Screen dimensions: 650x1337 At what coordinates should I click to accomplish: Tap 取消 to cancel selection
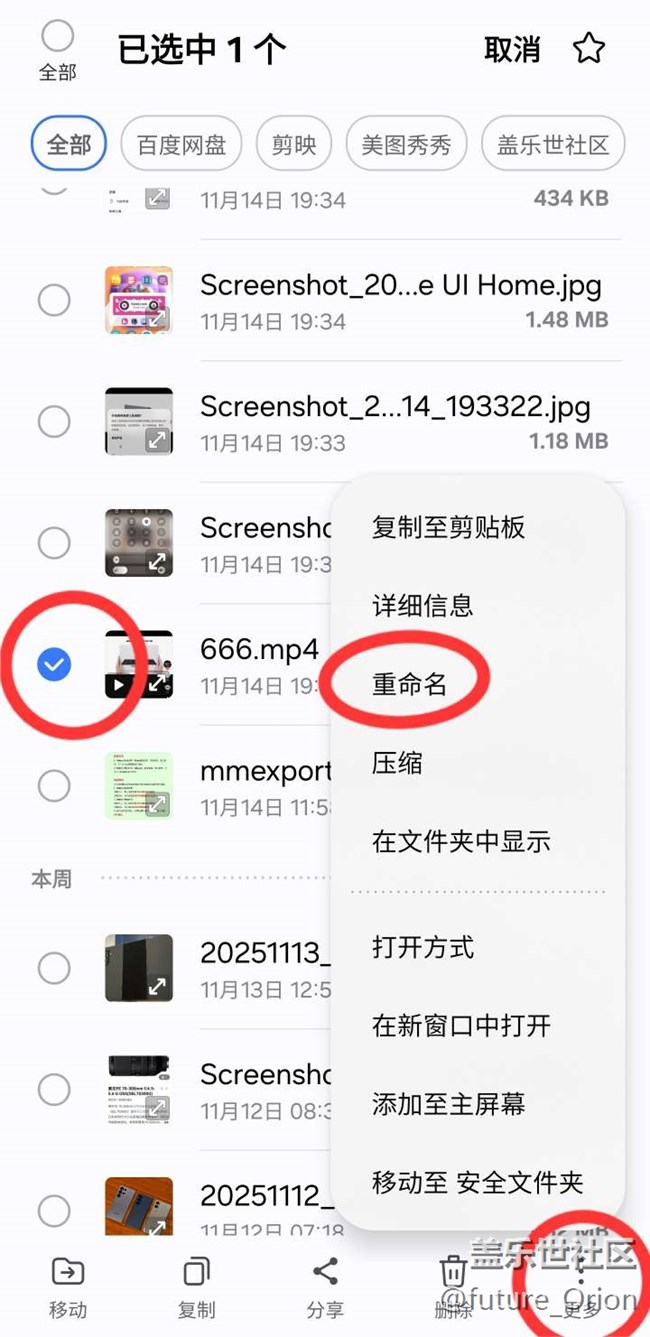point(512,49)
